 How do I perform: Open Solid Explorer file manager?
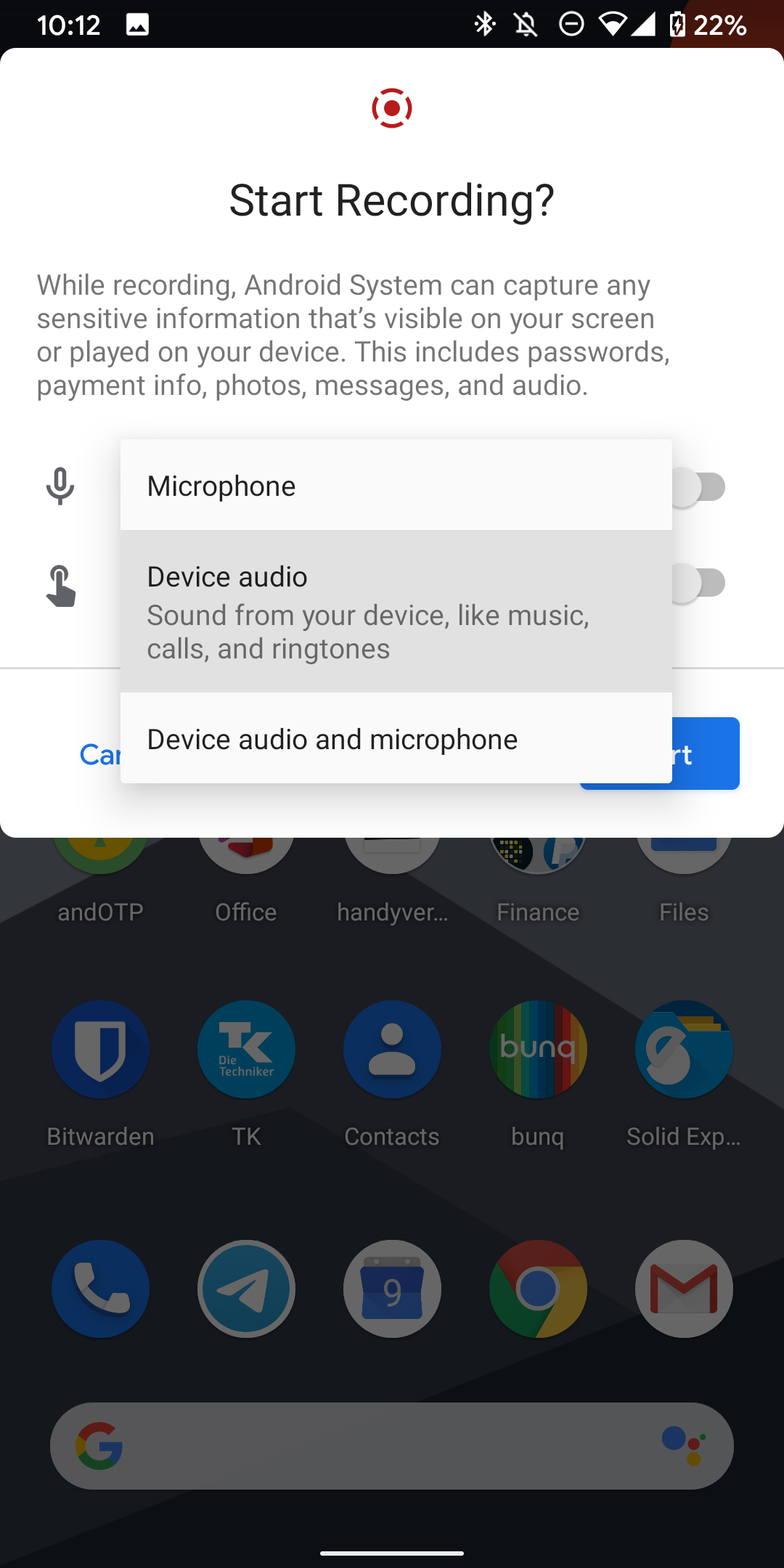click(683, 1050)
